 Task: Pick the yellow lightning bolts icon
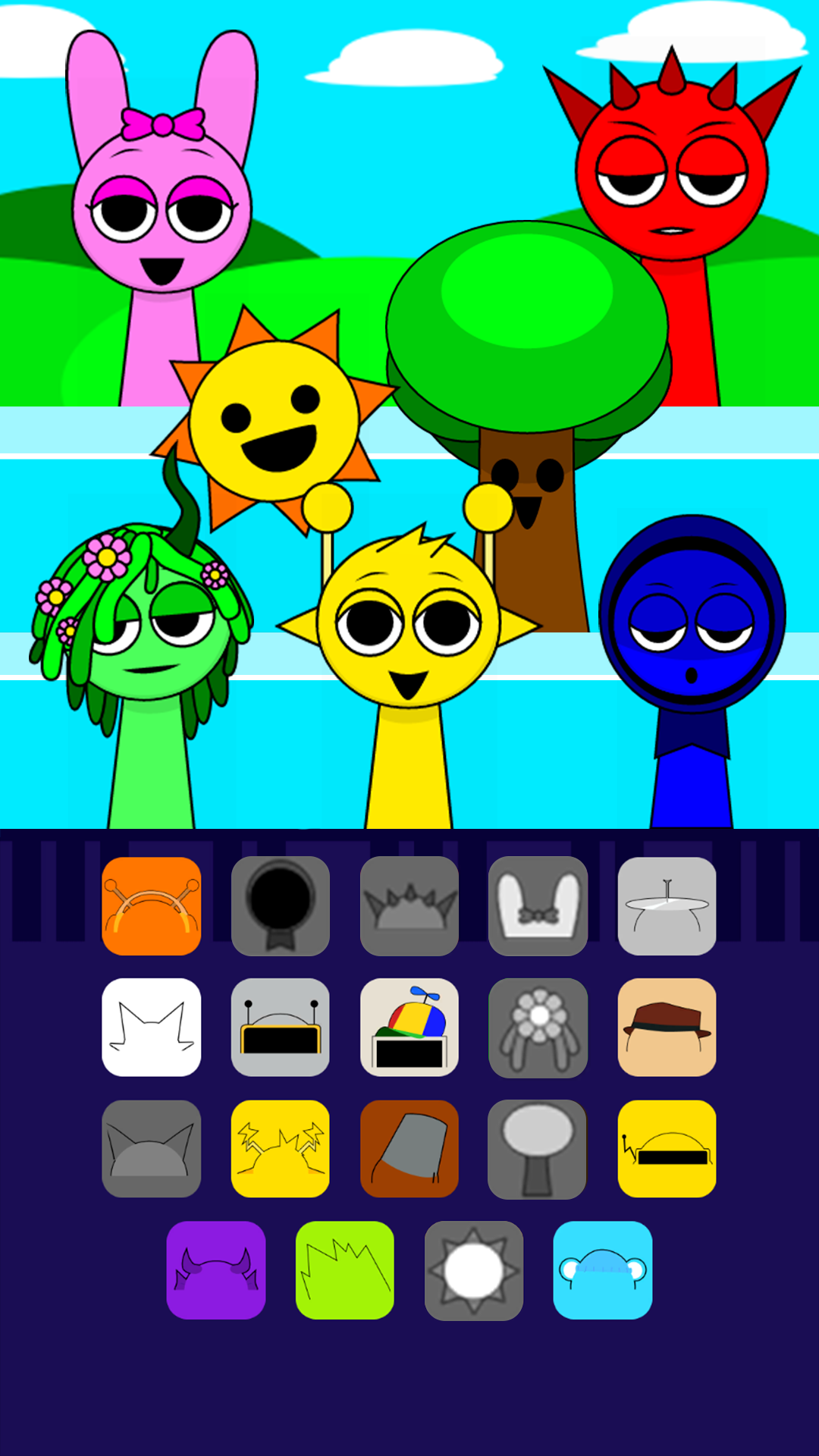(281, 1149)
